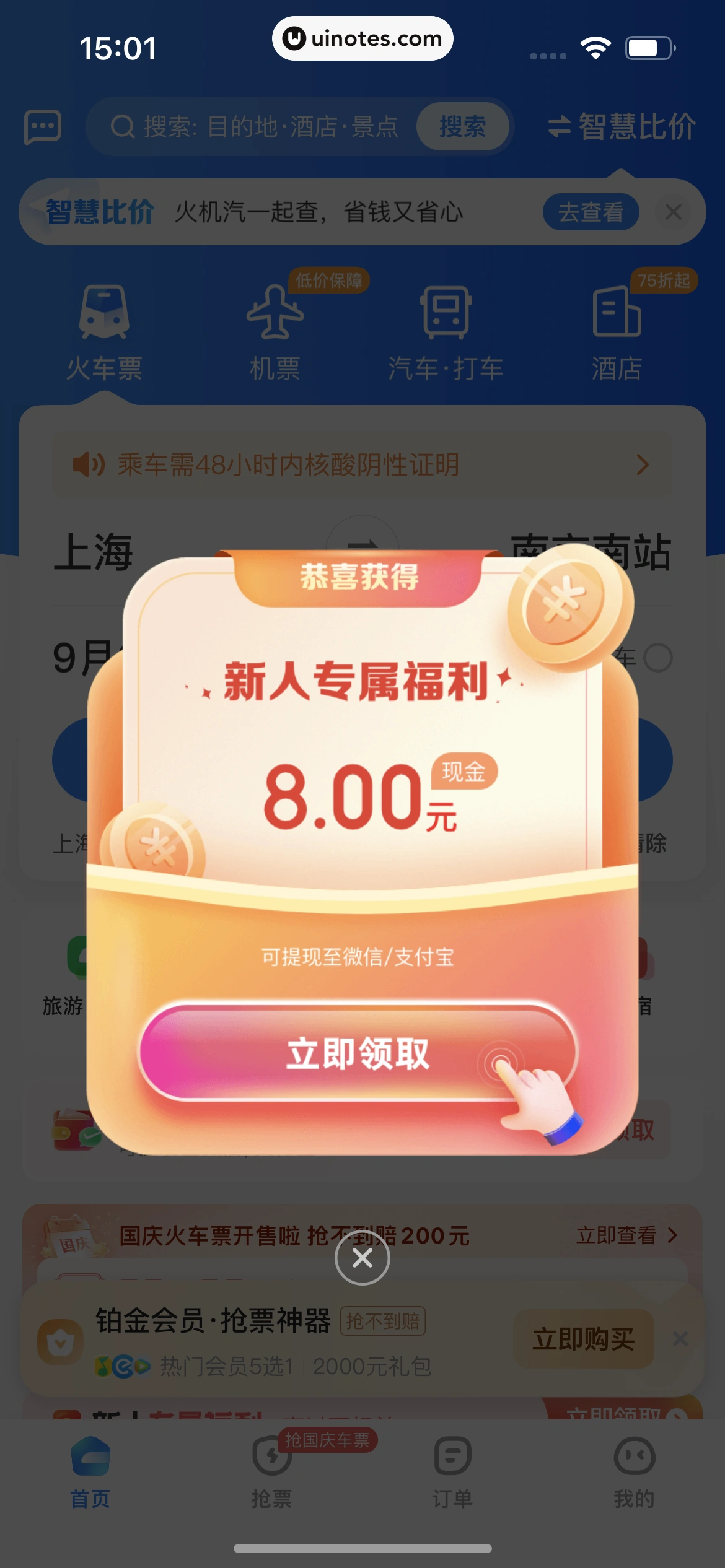725x1568 pixels.
Task: Claim the 8.00 yuan reward with 立即领取
Action: tap(358, 1053)
